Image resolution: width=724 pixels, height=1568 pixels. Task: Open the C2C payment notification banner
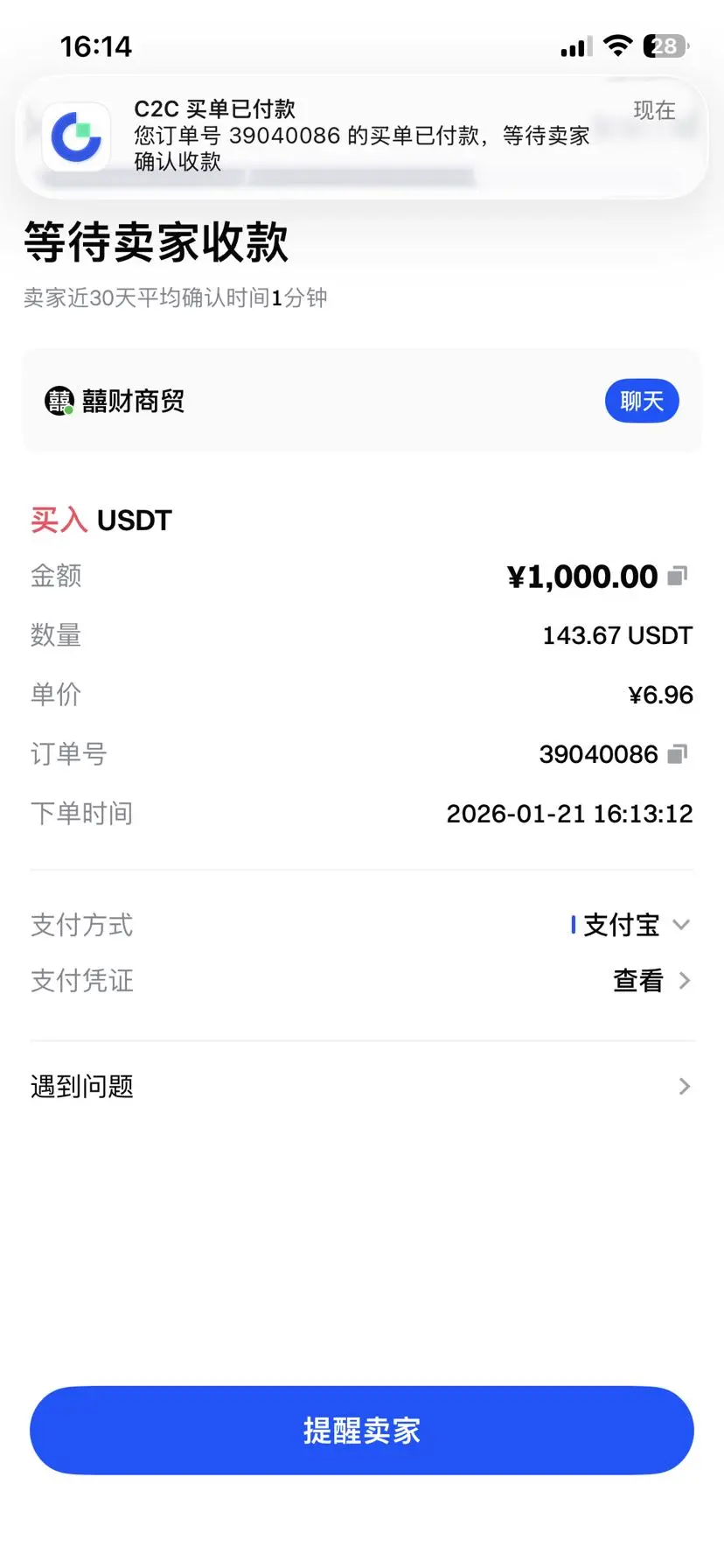362,136
